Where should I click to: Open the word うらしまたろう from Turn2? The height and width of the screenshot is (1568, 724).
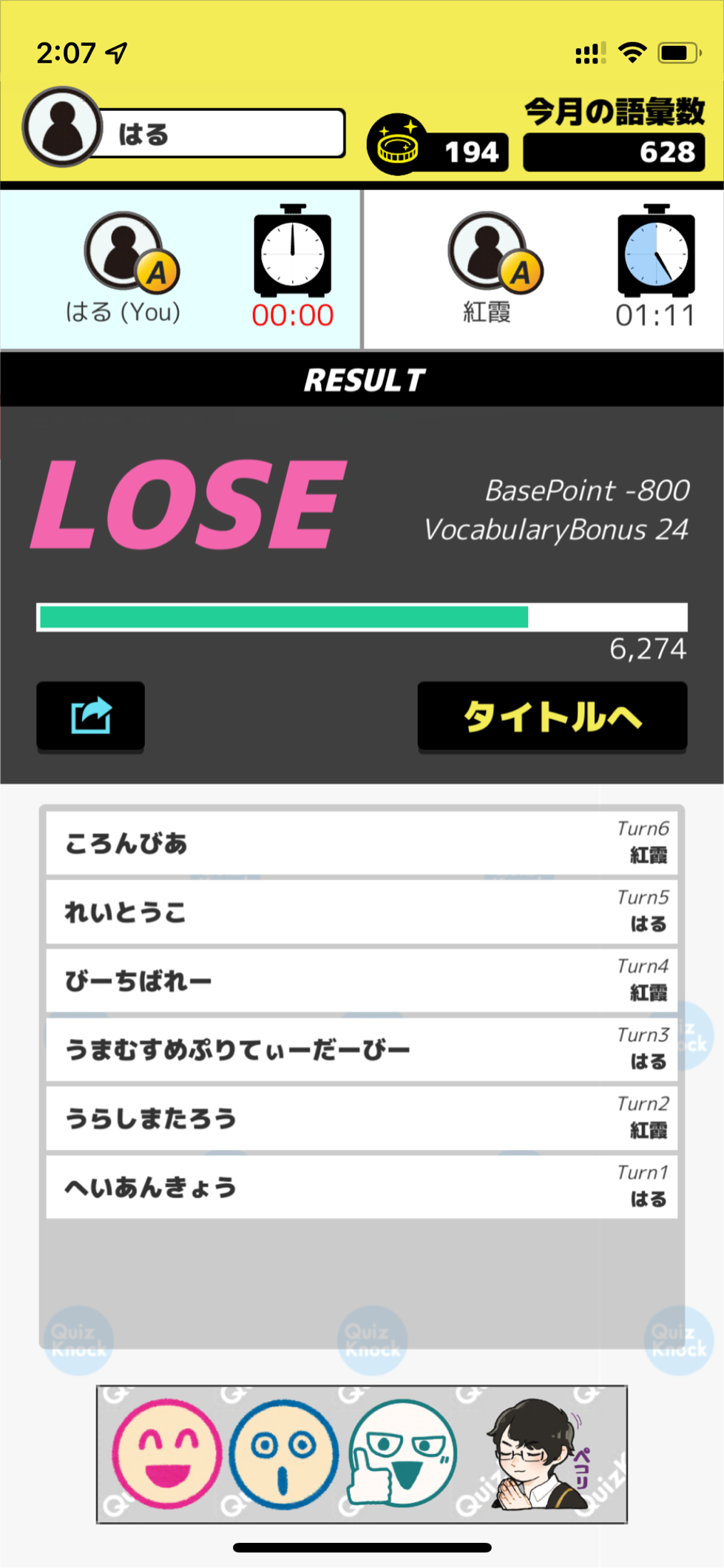tap(362, 1119)
